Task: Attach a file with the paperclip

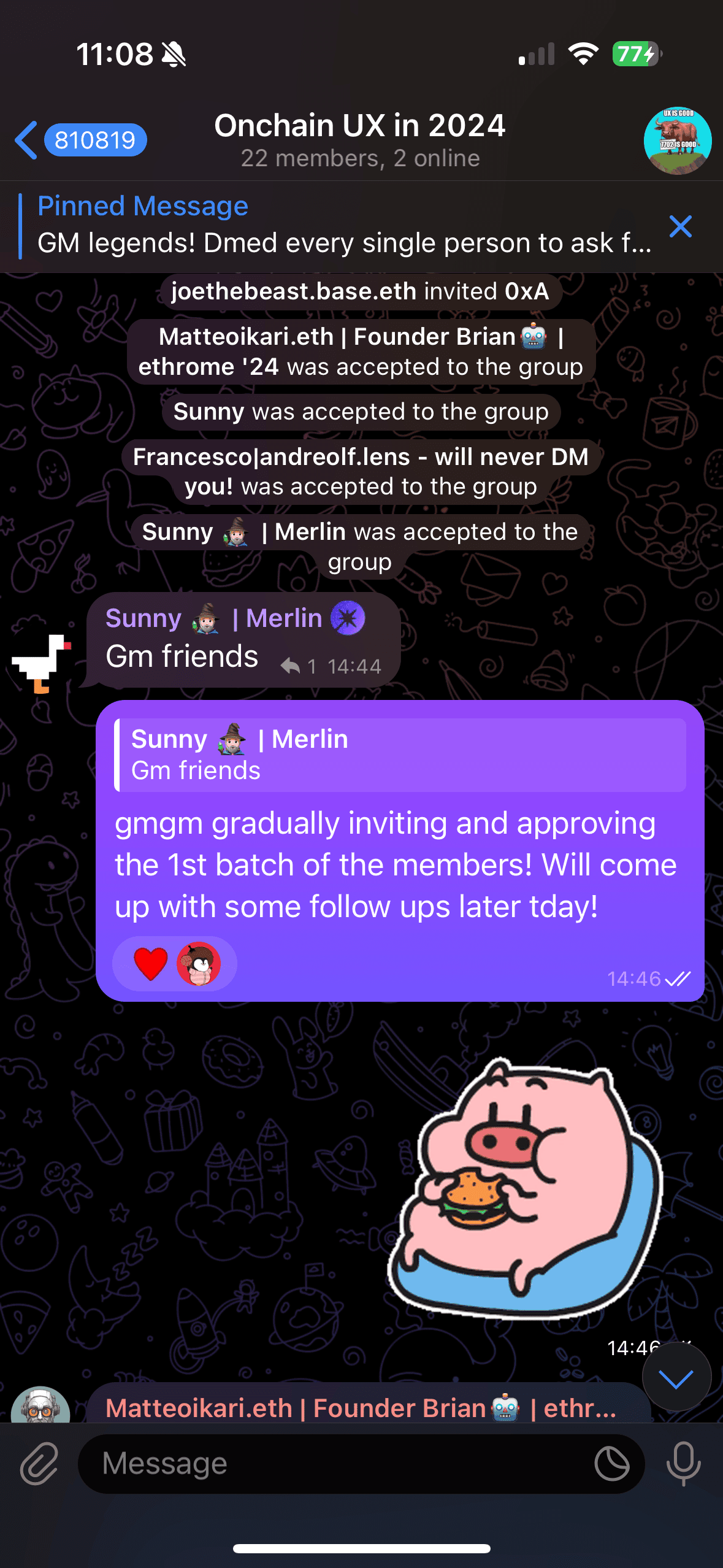Action: coord(39,1464)
